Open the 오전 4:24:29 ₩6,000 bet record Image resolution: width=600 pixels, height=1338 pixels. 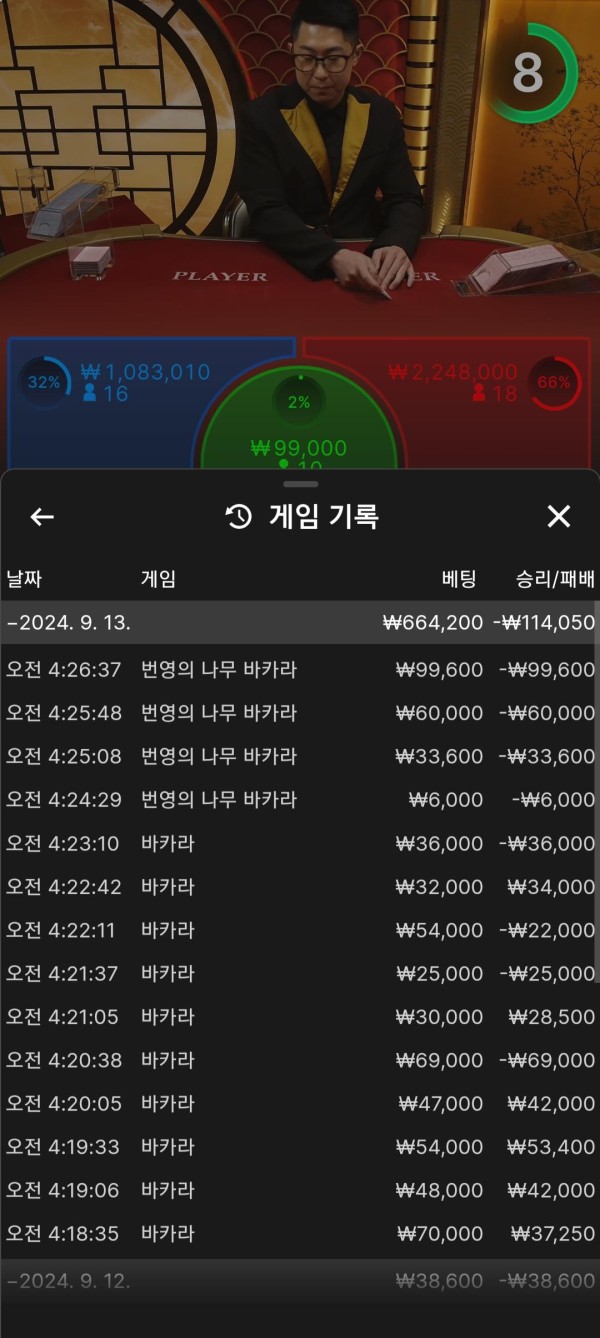click(x=300, y=800)
